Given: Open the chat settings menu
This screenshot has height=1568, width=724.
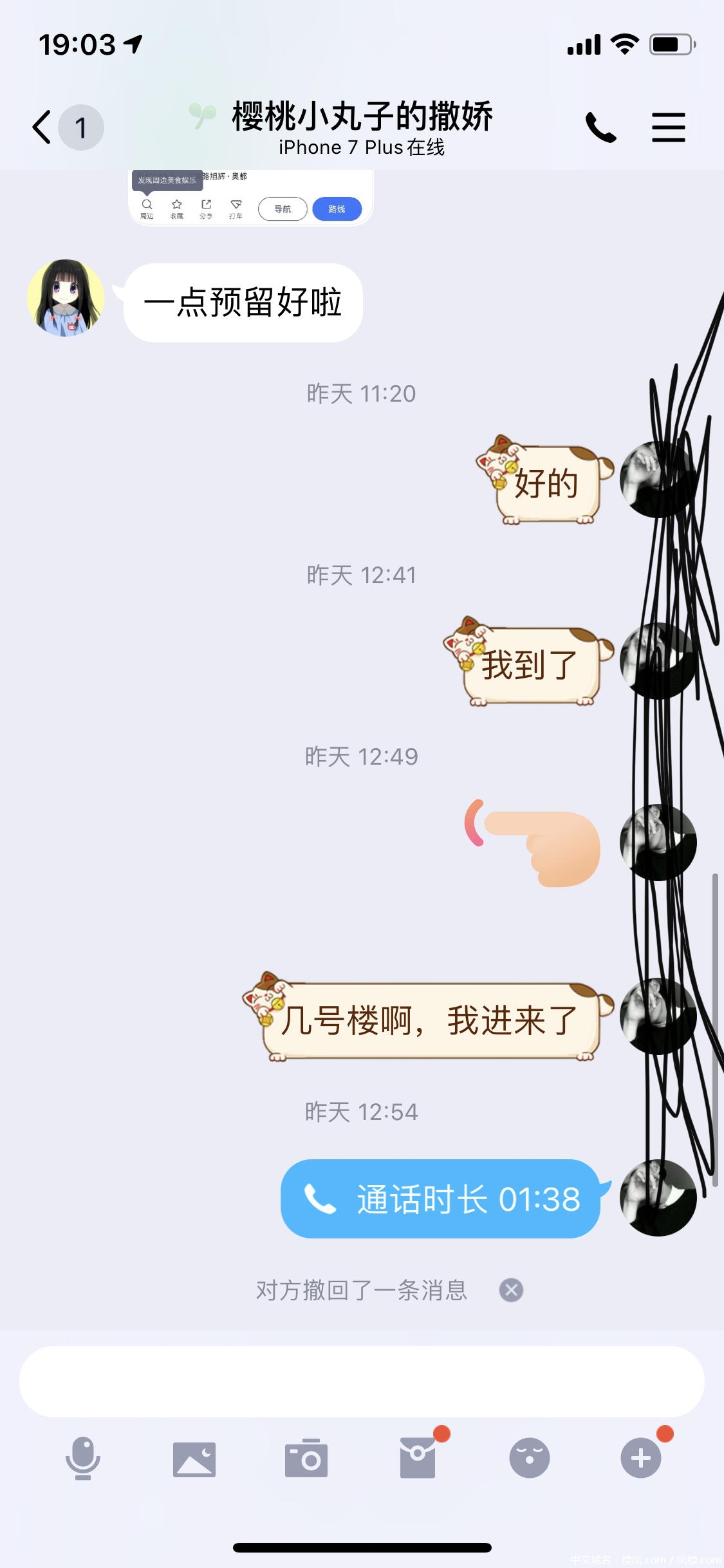Looking at the screenshot, I should pos(668,127).
